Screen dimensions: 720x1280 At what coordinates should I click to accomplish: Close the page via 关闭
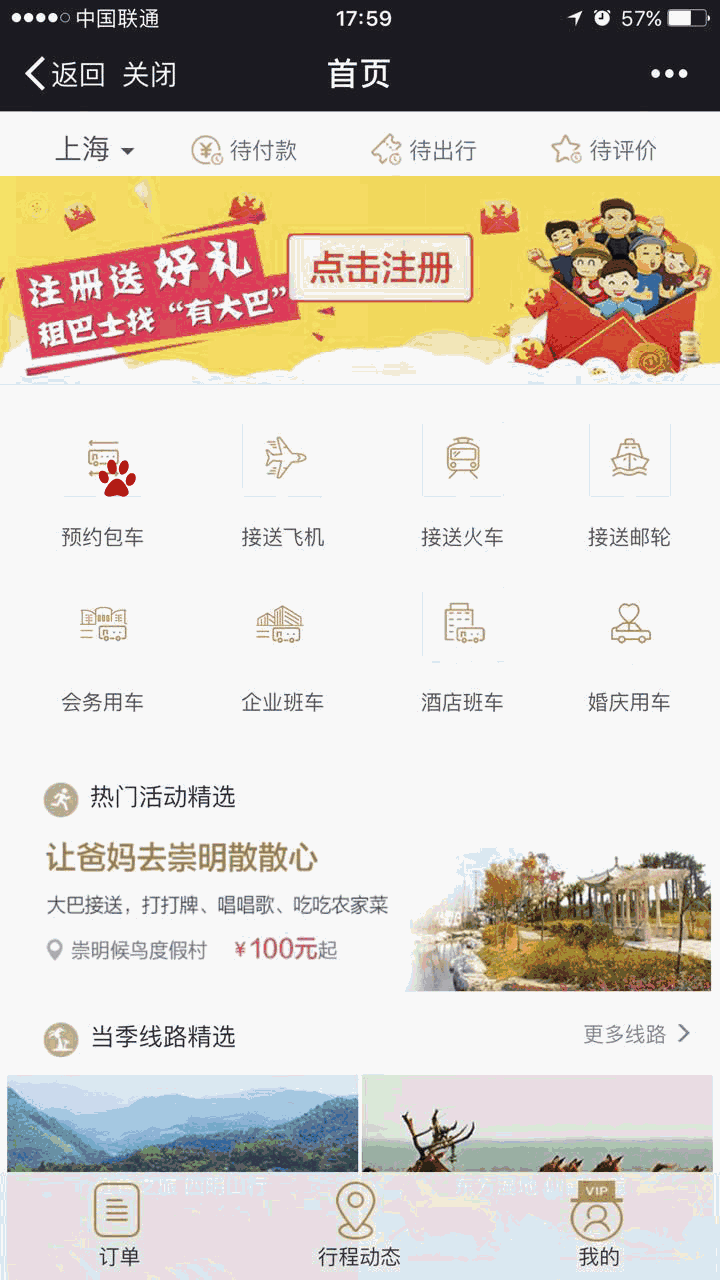tap(149, 74)
